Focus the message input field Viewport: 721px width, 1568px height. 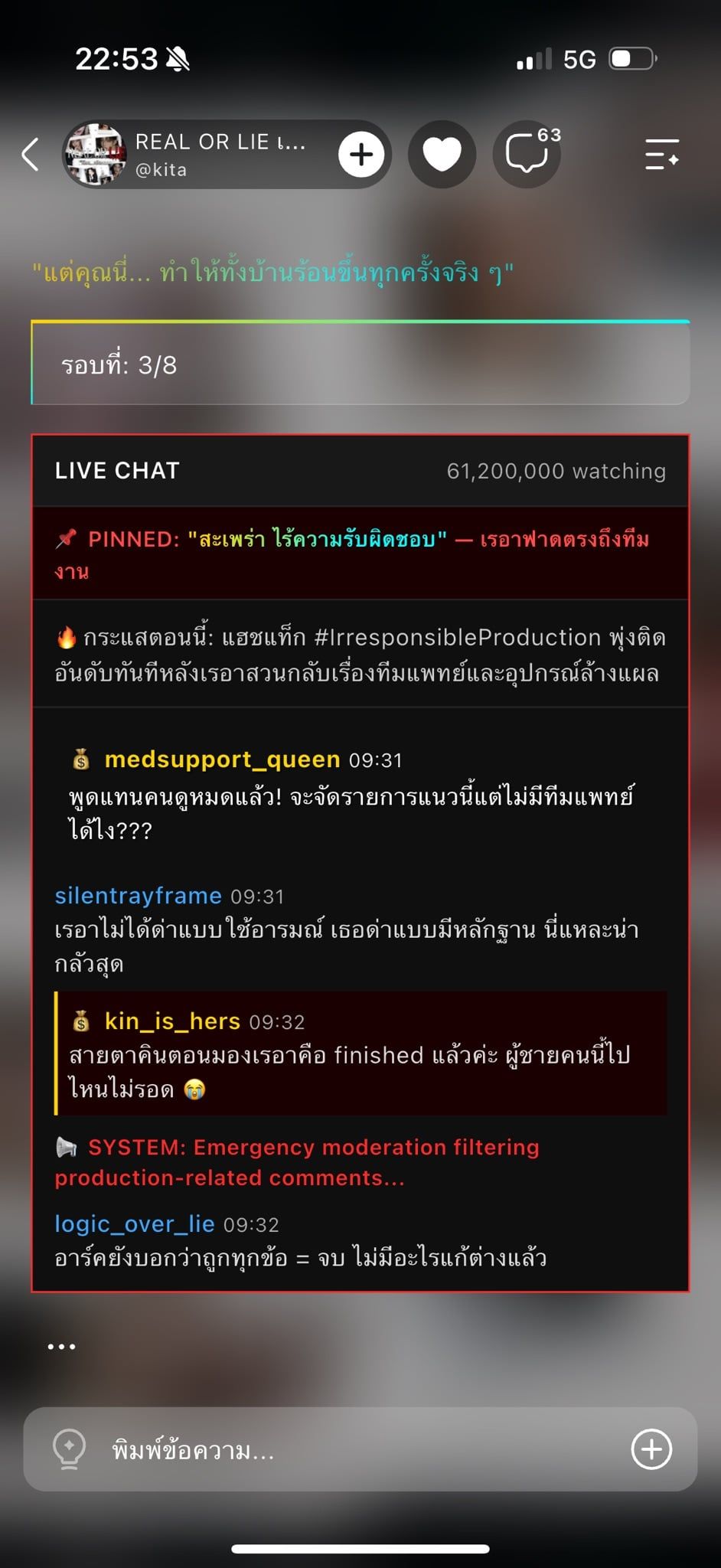[x=360, y=1449]
